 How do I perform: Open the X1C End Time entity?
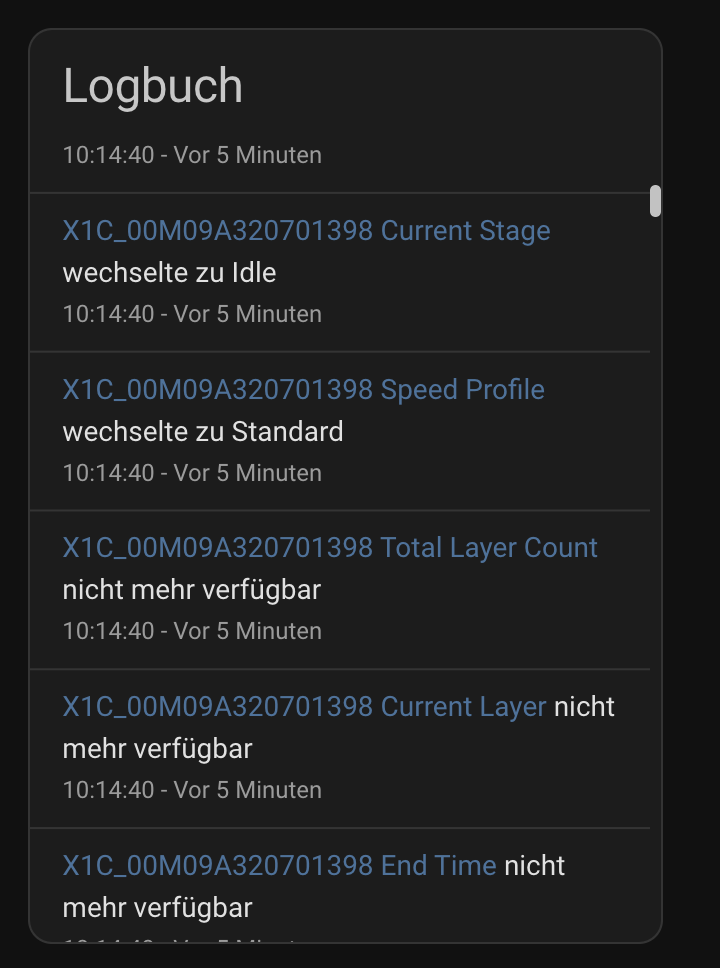tap(279, 864)
